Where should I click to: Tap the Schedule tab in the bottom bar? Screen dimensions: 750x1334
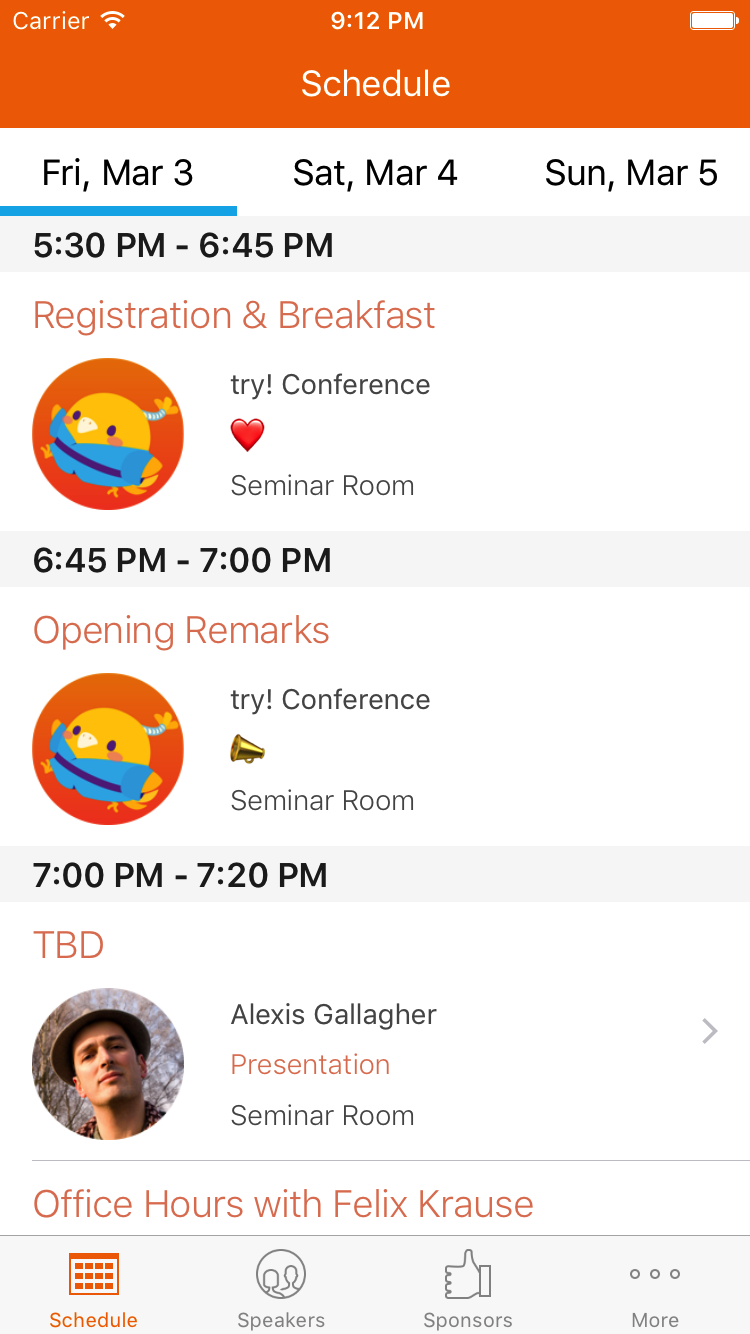(x=94, y=1288)
